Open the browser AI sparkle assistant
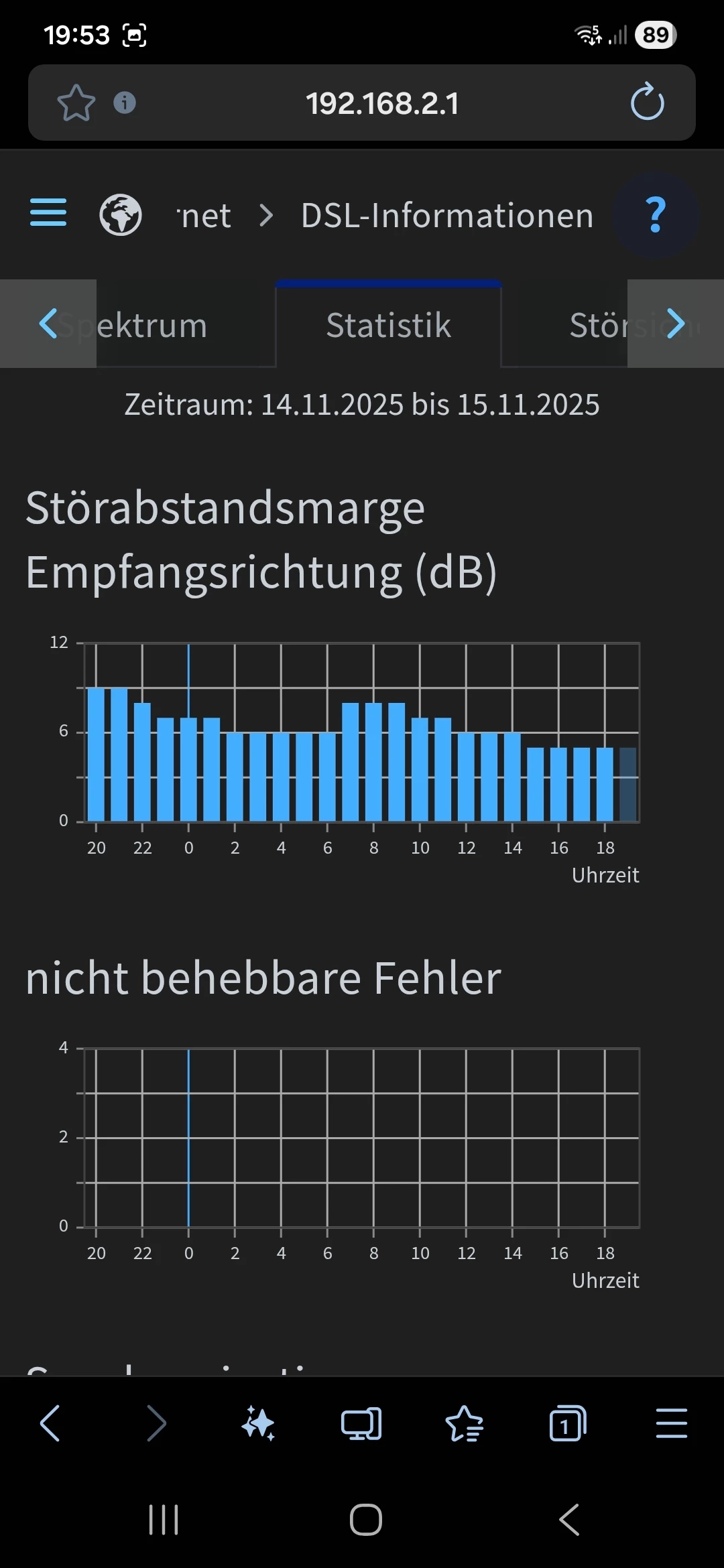Image resolution: width=724 pixels, height=1568 pixels. (x=258, y=1423)
